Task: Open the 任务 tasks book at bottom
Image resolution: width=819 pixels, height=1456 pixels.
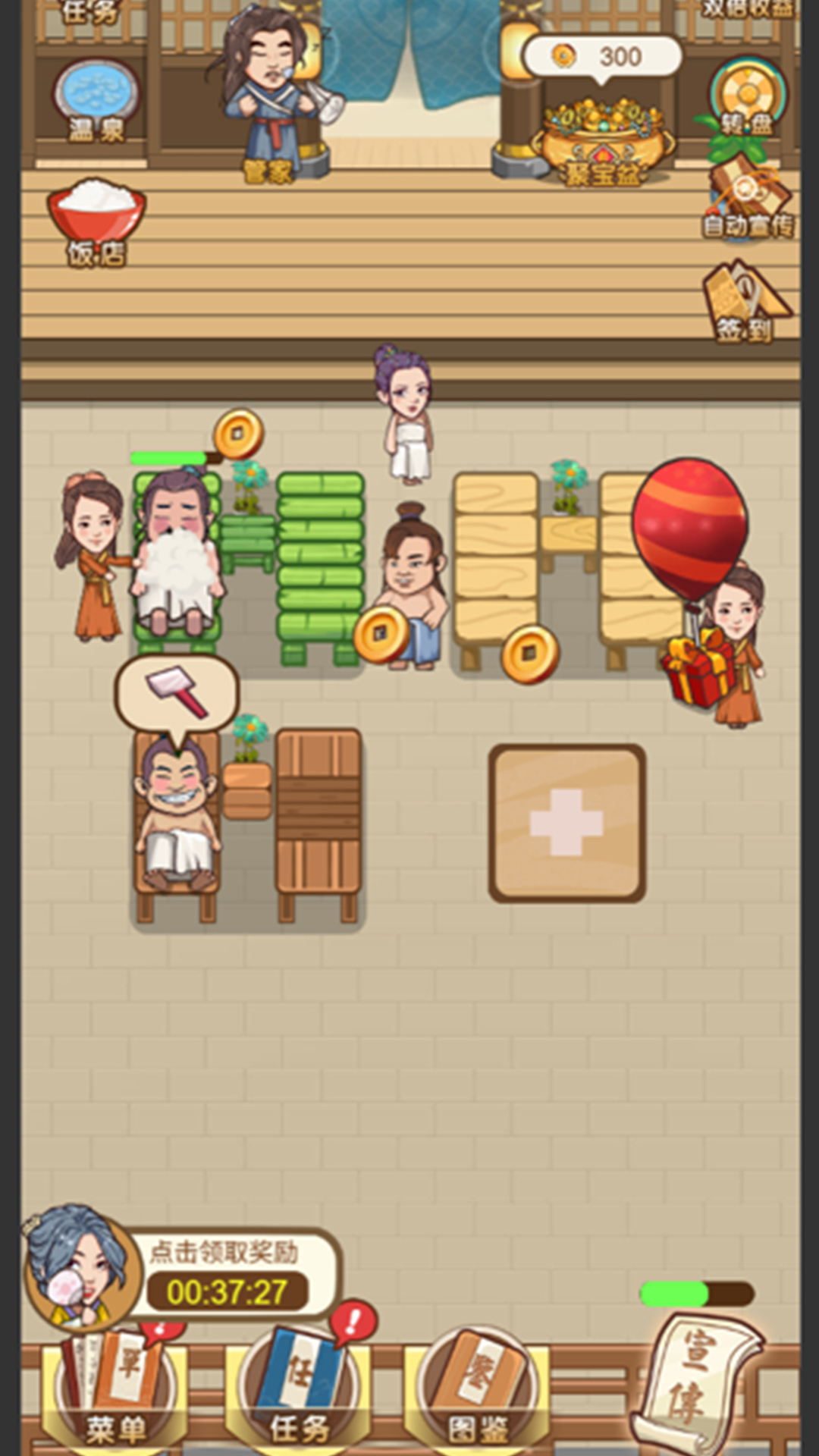Action: click(x=299, y=1388)
